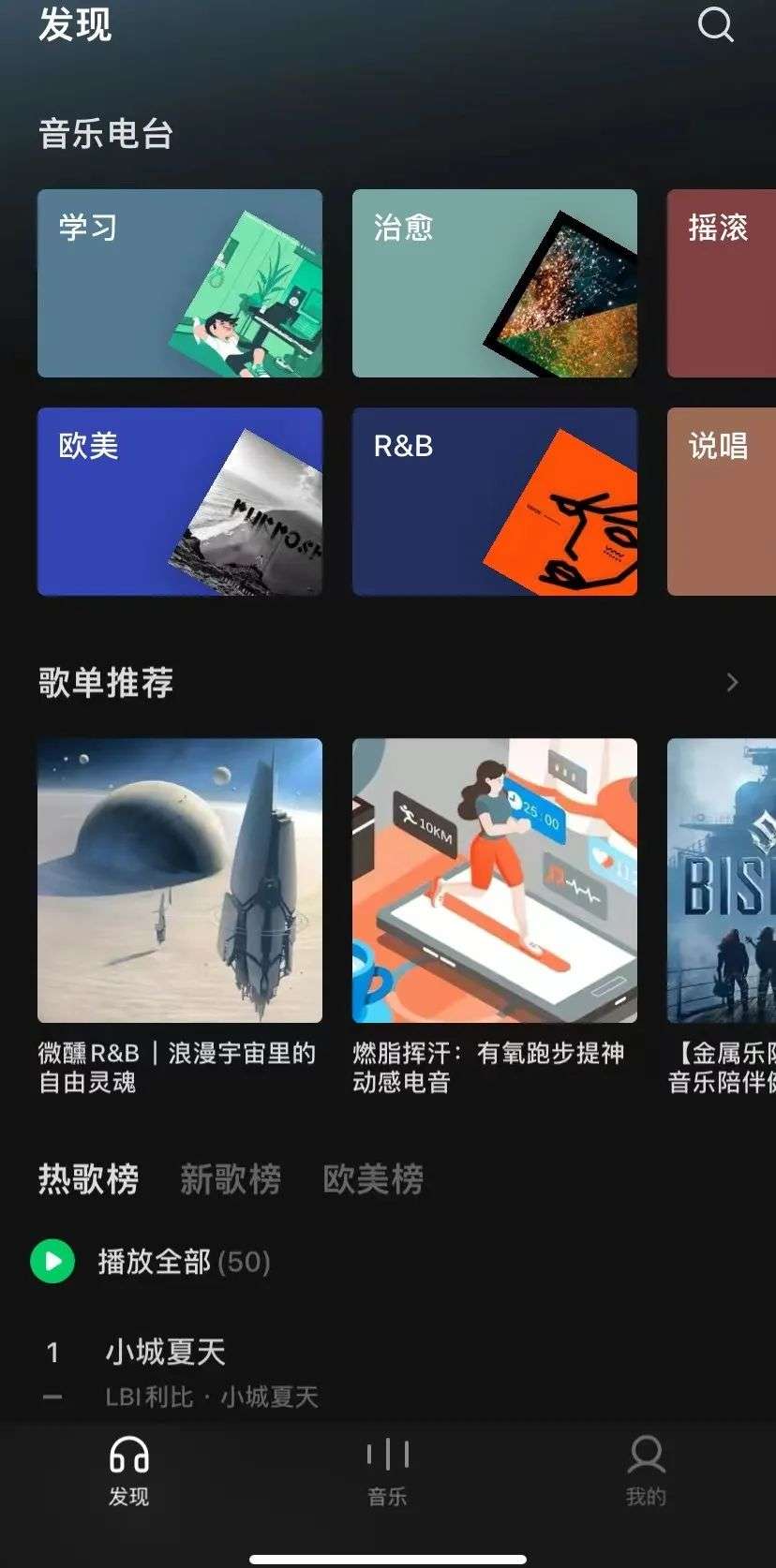
Task: Open the 欧美 radio station
Action: (x=180, y=501)
